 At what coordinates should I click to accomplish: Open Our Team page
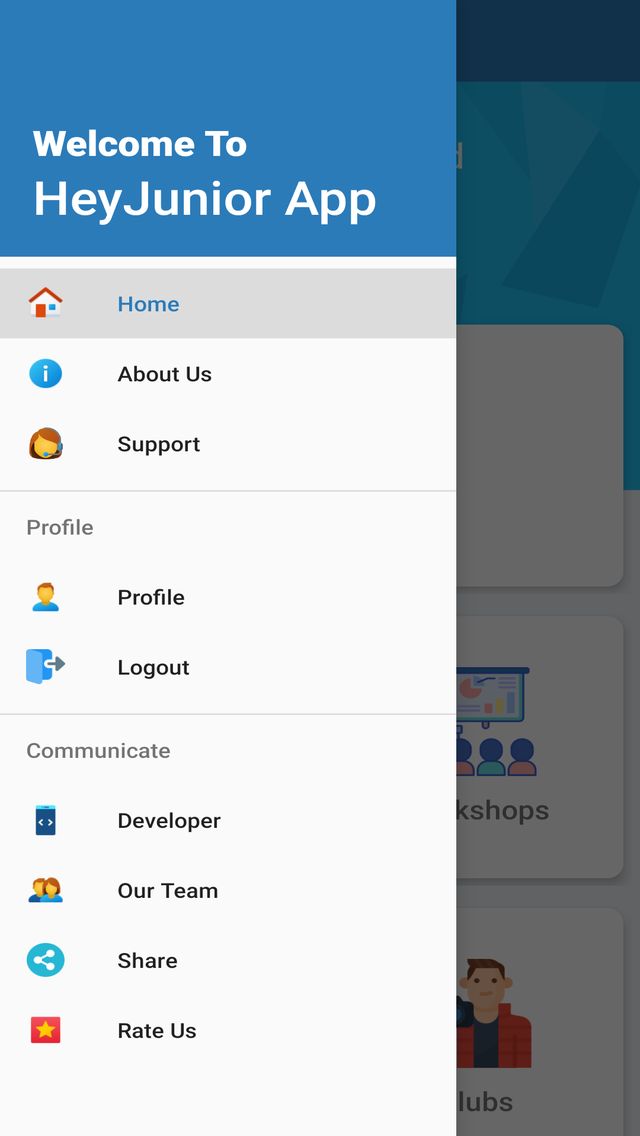pyautogui.click(x=167, y=890)
